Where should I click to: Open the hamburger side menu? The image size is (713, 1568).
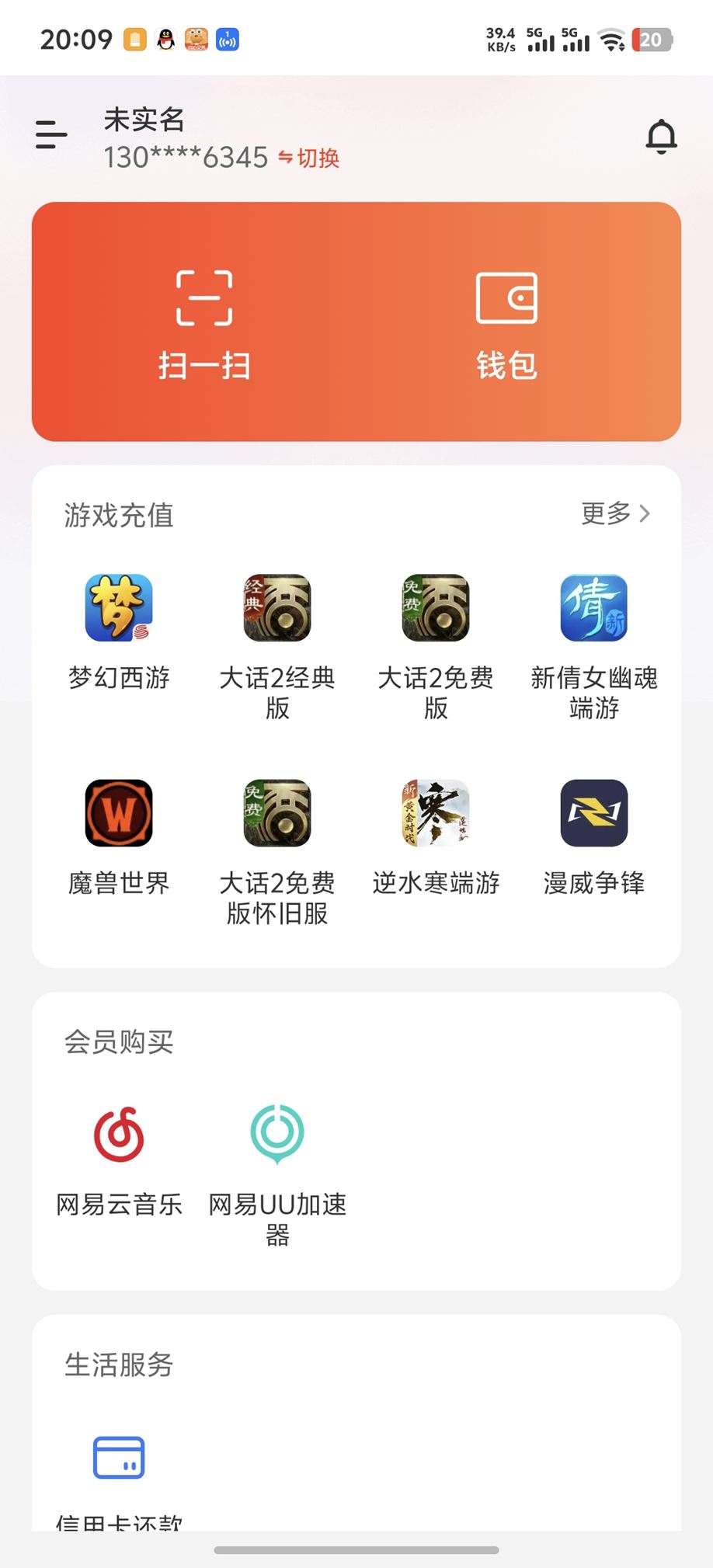pos(50,135)
